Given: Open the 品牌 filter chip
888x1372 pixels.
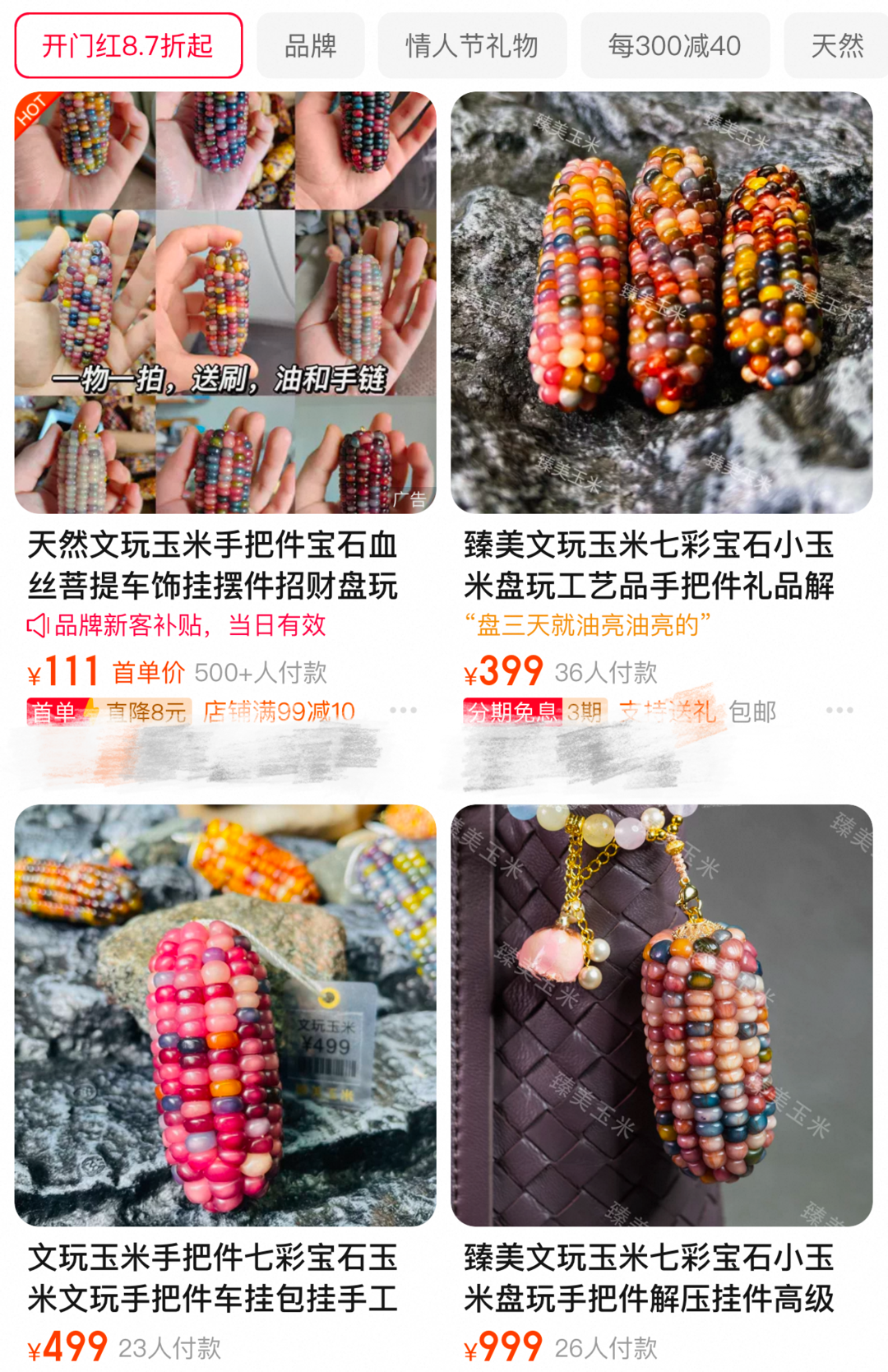Looking at the screenshot, I should click(310, 46).
